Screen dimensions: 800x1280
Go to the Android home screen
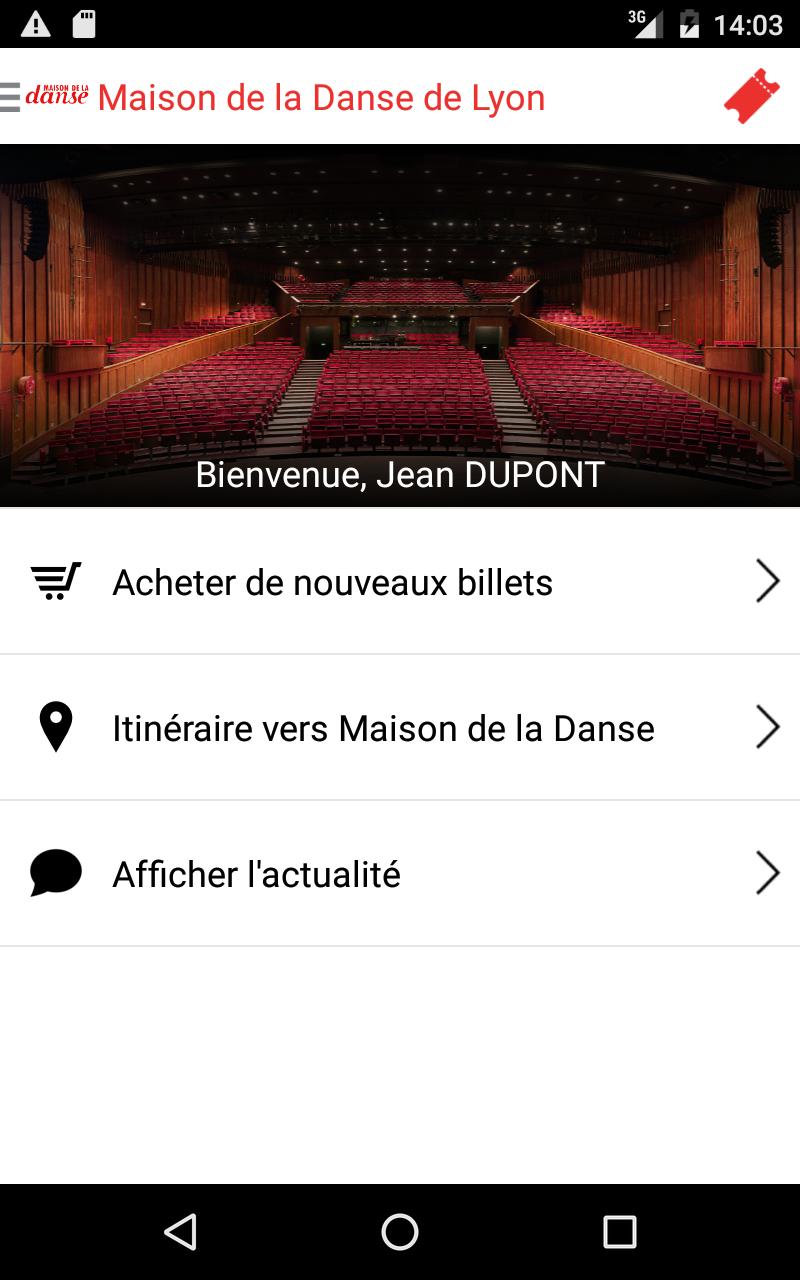pyautogui.click(x=400, y=1232)
